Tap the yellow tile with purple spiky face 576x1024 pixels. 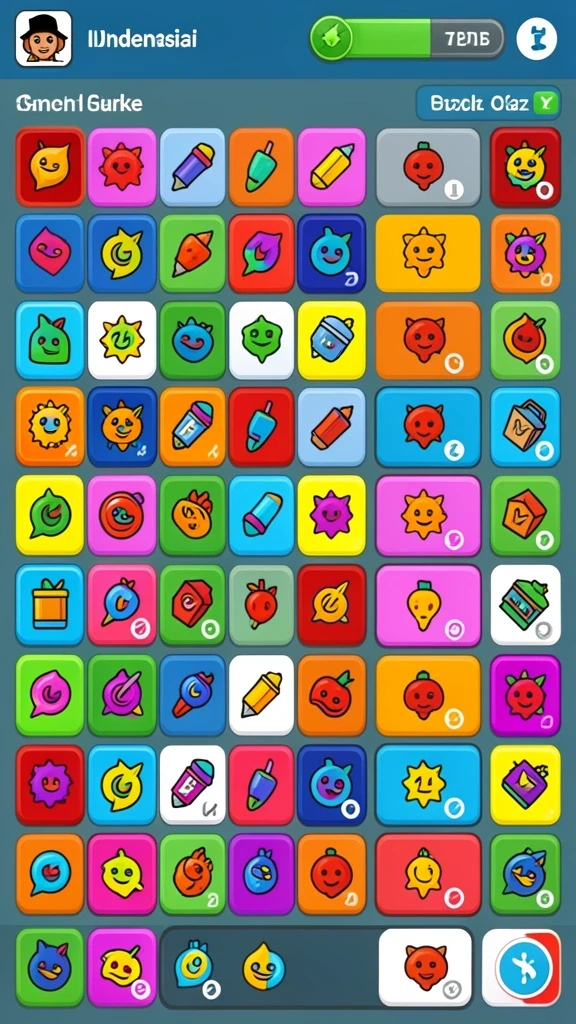[332, 515]
